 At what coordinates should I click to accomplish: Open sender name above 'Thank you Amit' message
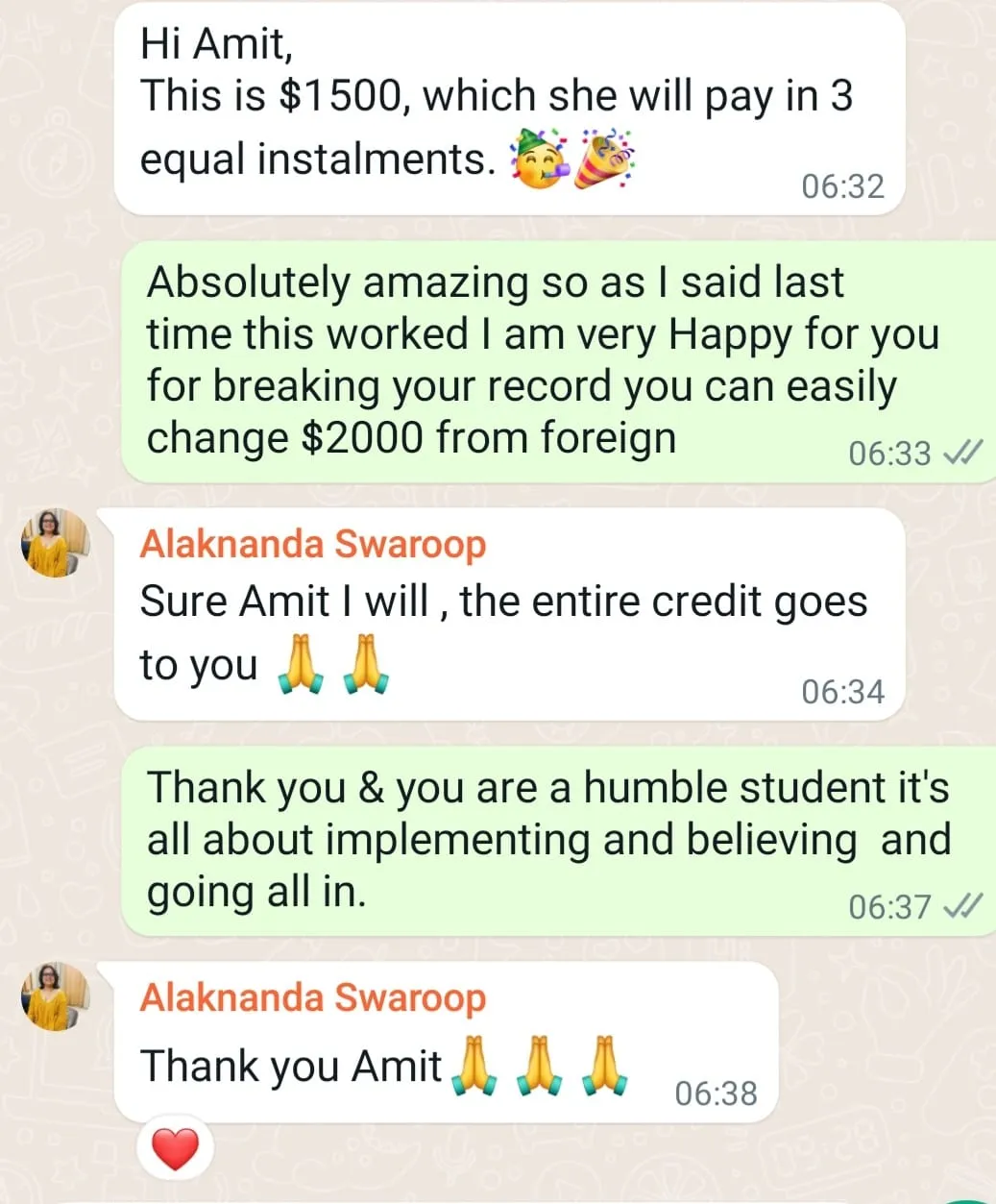pyautogui.click(x=313, y=997)
